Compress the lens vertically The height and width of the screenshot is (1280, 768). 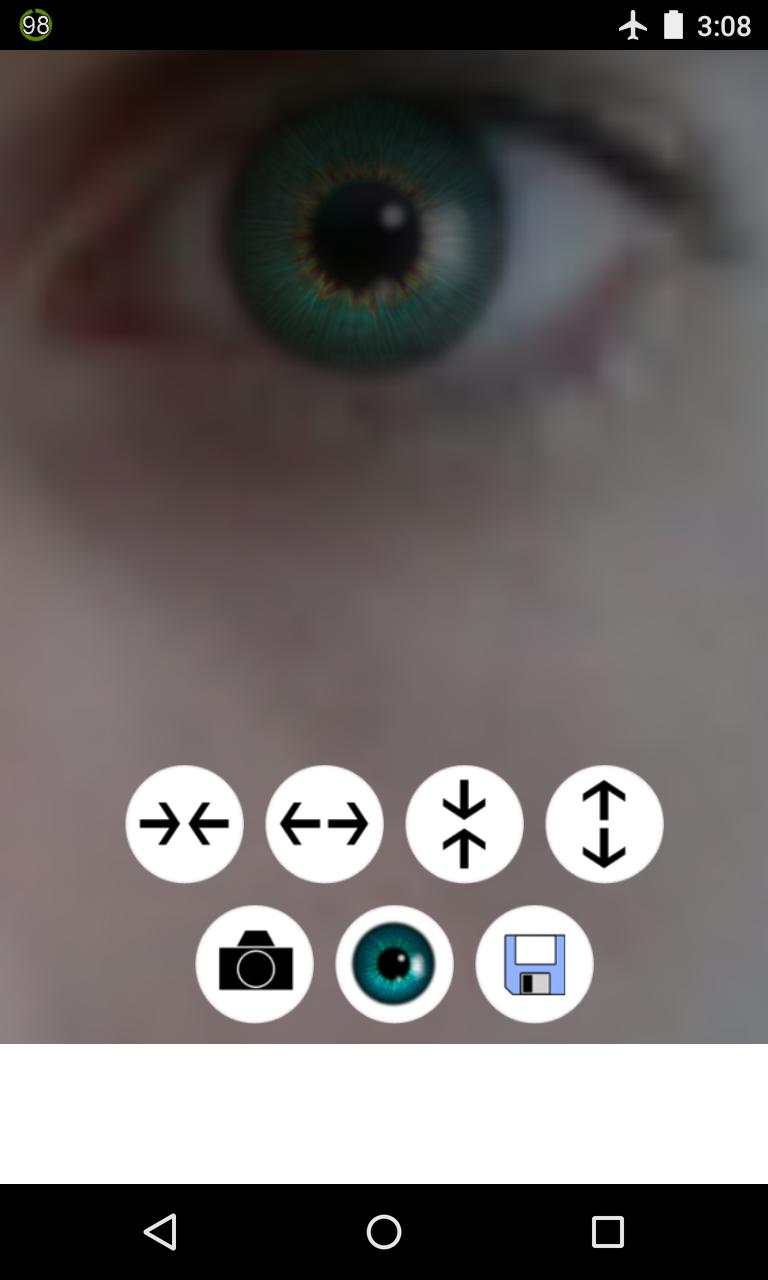pyautogui.click(x=464, y=824)
